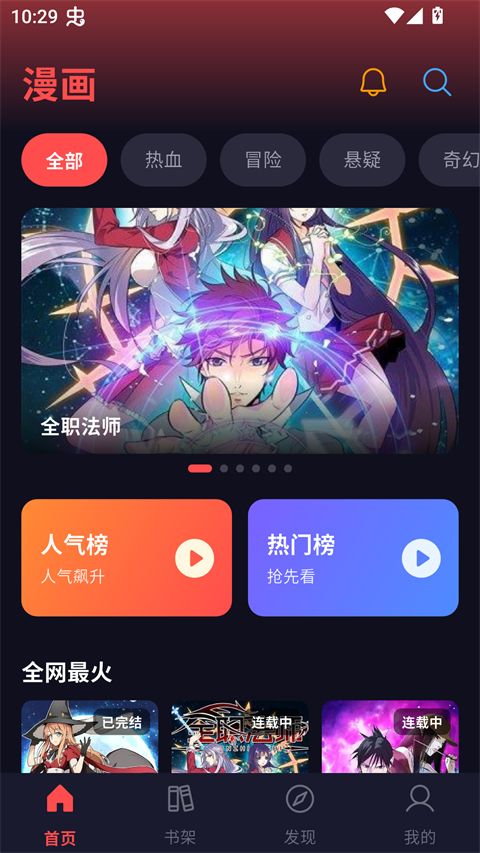Select the 全部 category chip

64,160
